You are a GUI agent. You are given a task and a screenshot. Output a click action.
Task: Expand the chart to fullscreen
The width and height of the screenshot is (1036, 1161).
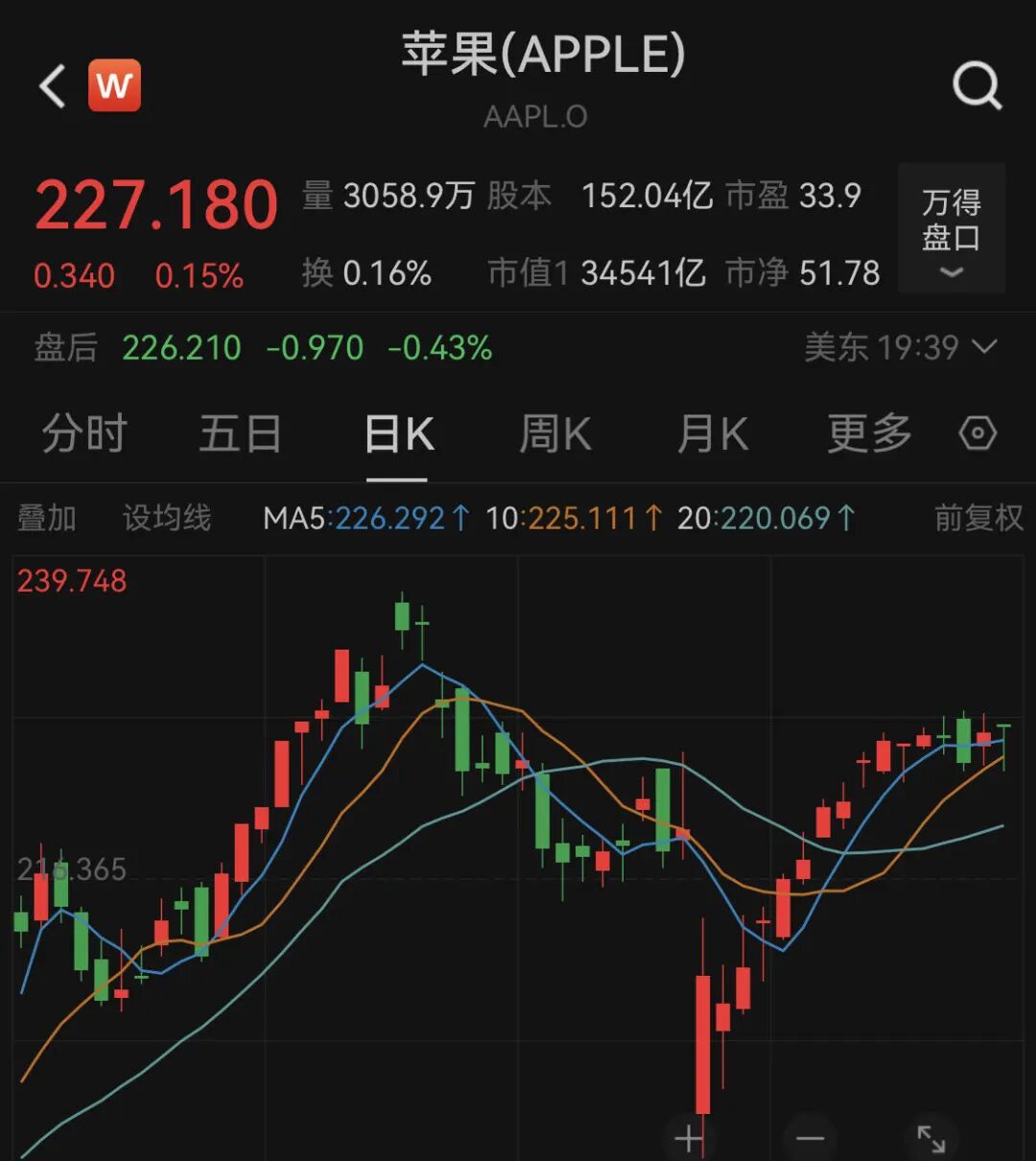[x=931, y=1139]
